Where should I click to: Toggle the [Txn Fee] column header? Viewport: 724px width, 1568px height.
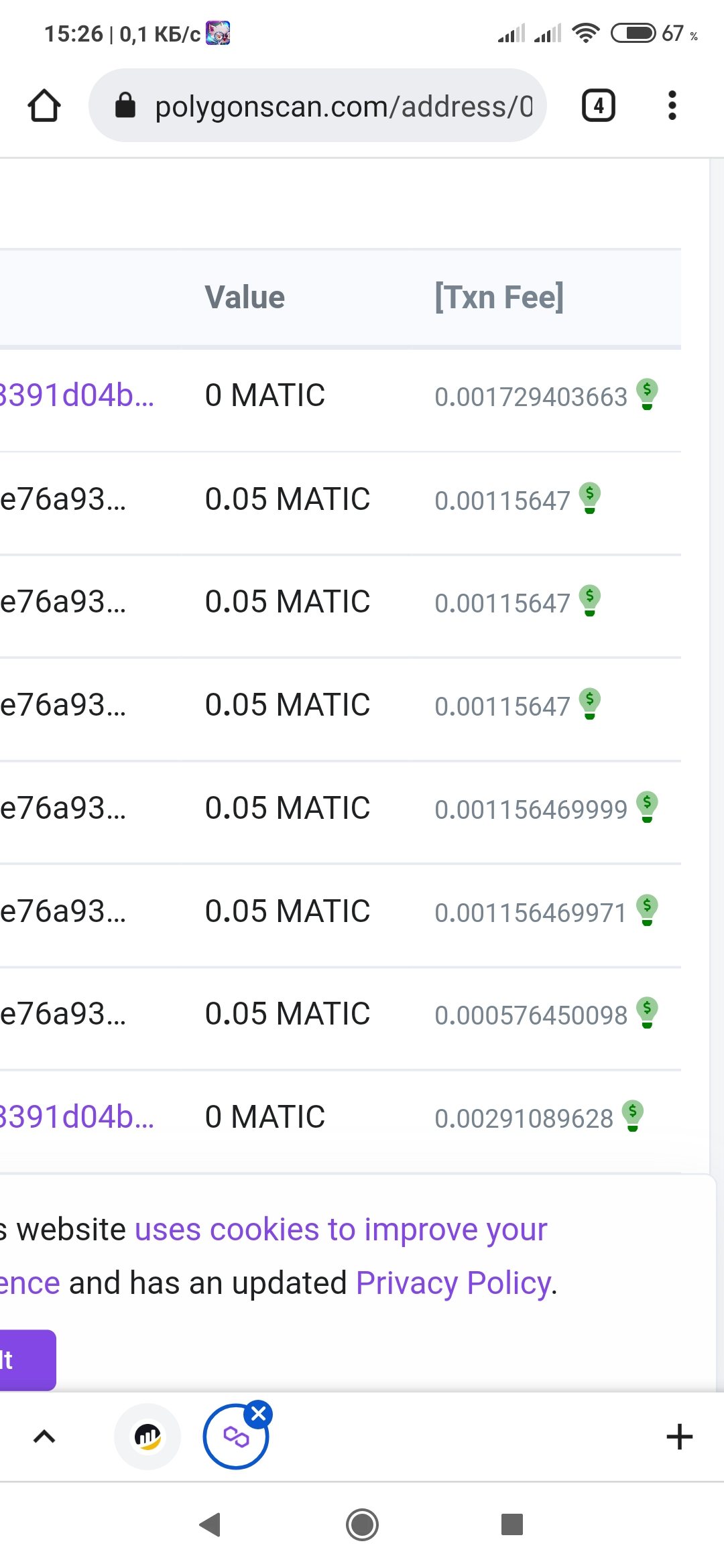499,297
